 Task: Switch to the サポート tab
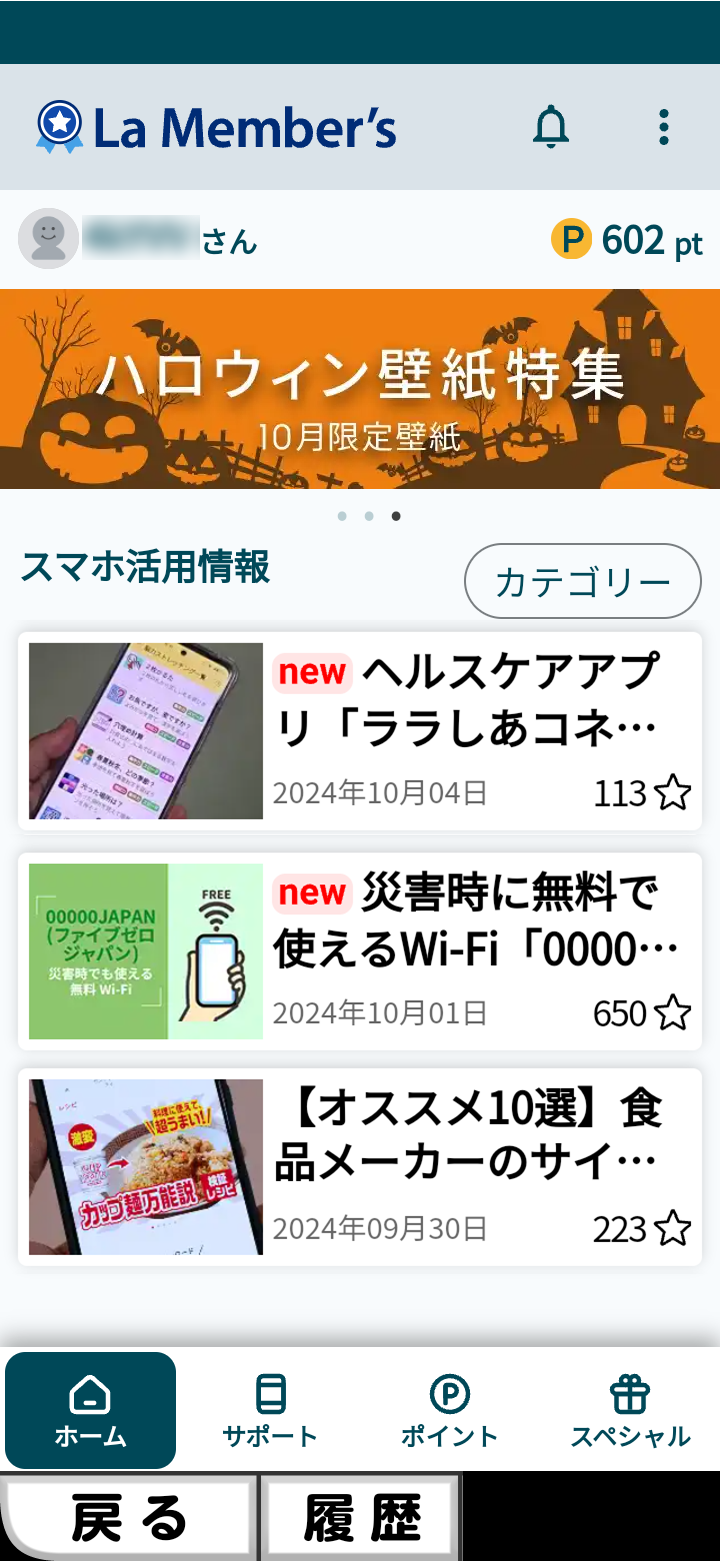270,1410
